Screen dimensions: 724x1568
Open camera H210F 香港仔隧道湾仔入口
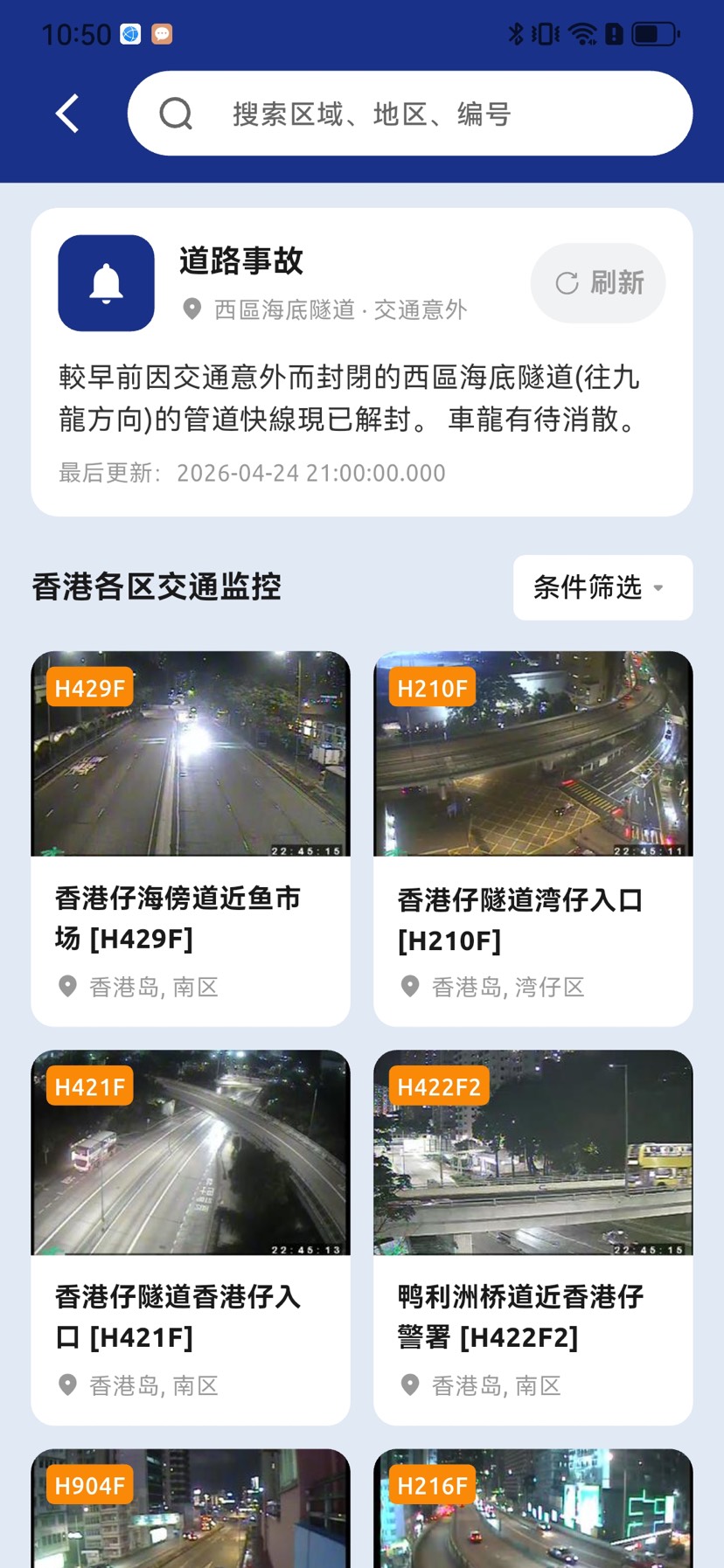click(x=533, y=838)
